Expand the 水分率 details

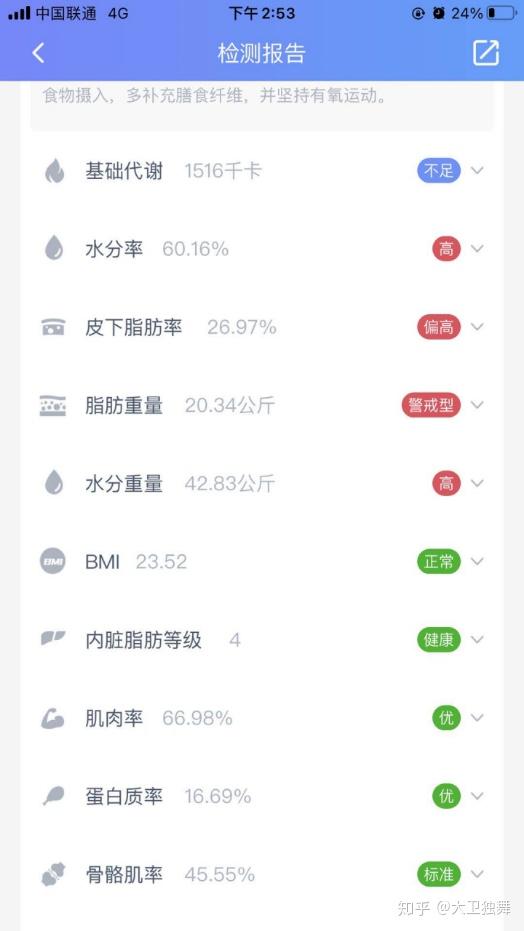click(262, 249)
